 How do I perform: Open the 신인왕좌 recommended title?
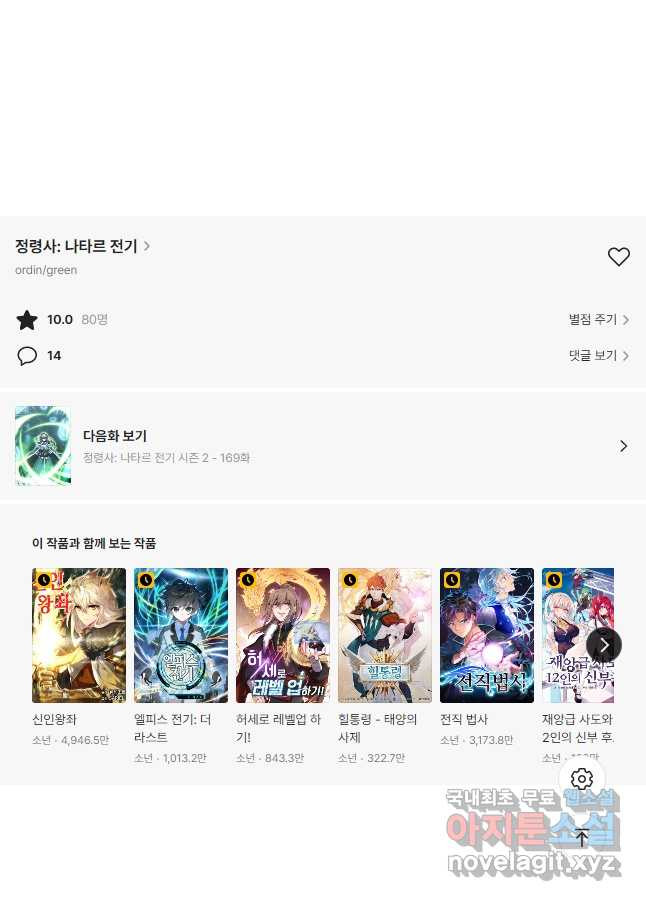coord(79,636)
